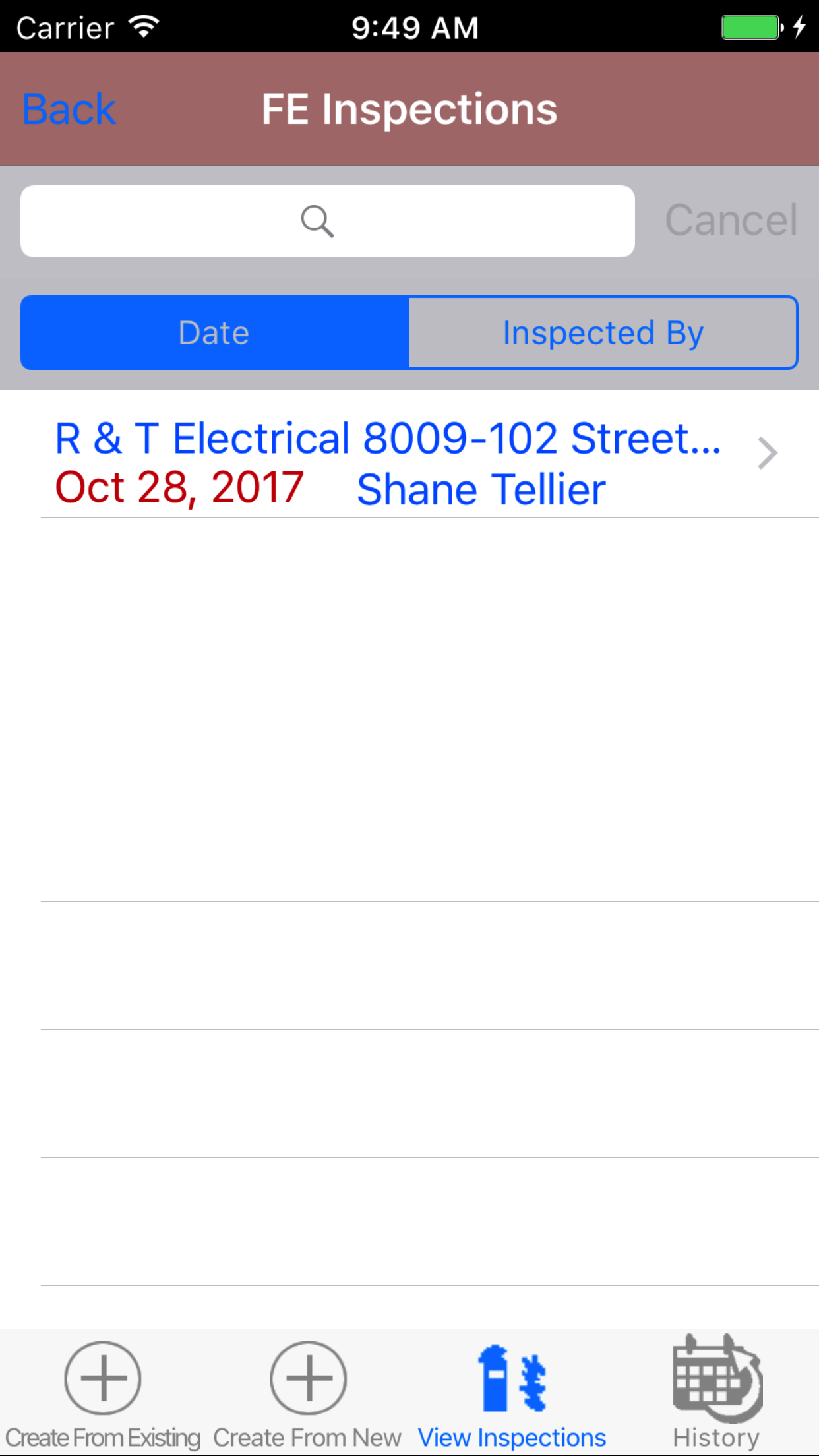Go back to the previous screen

tap(69, 109)
